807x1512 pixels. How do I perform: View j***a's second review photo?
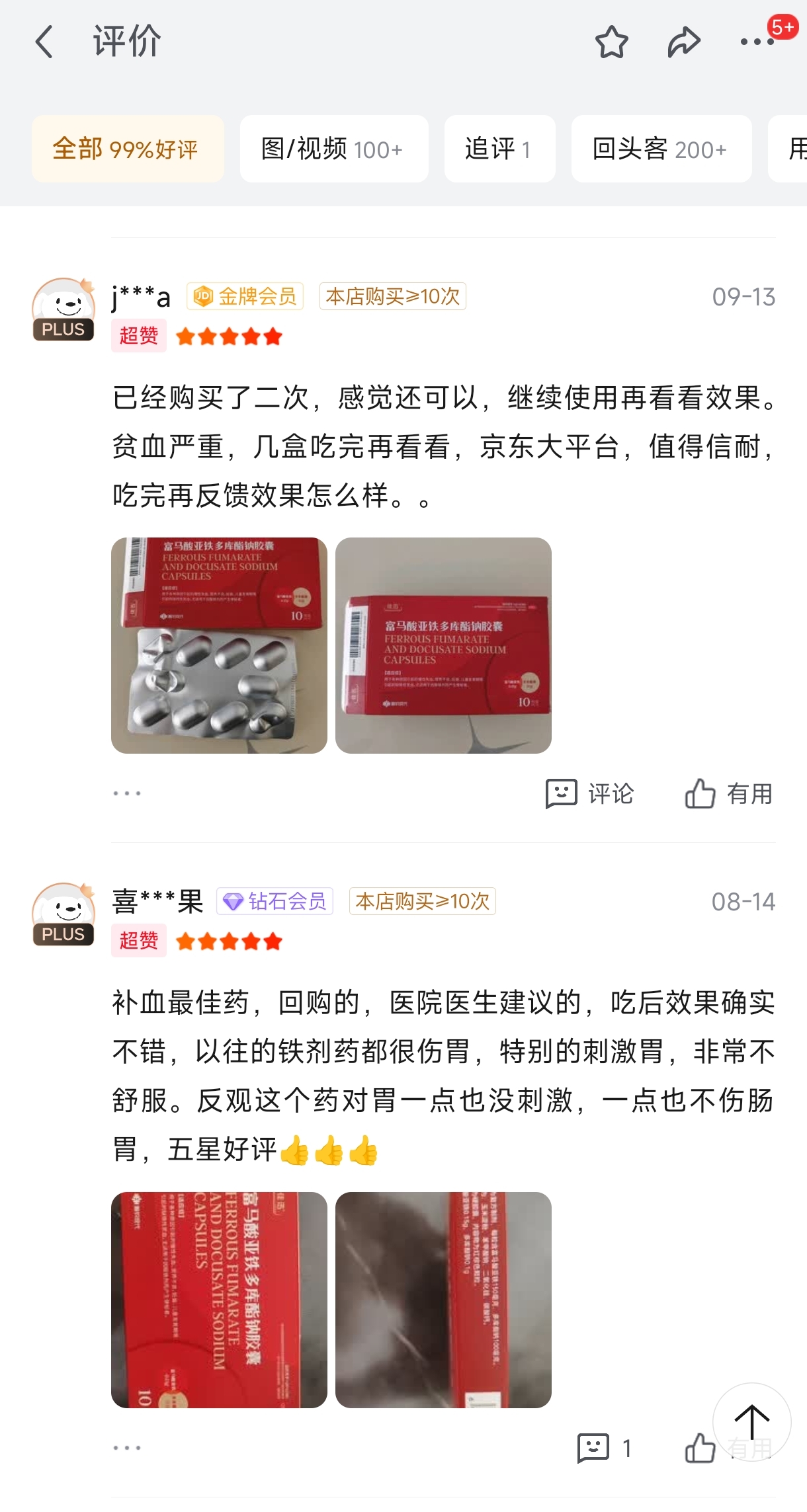click(443, 645)
